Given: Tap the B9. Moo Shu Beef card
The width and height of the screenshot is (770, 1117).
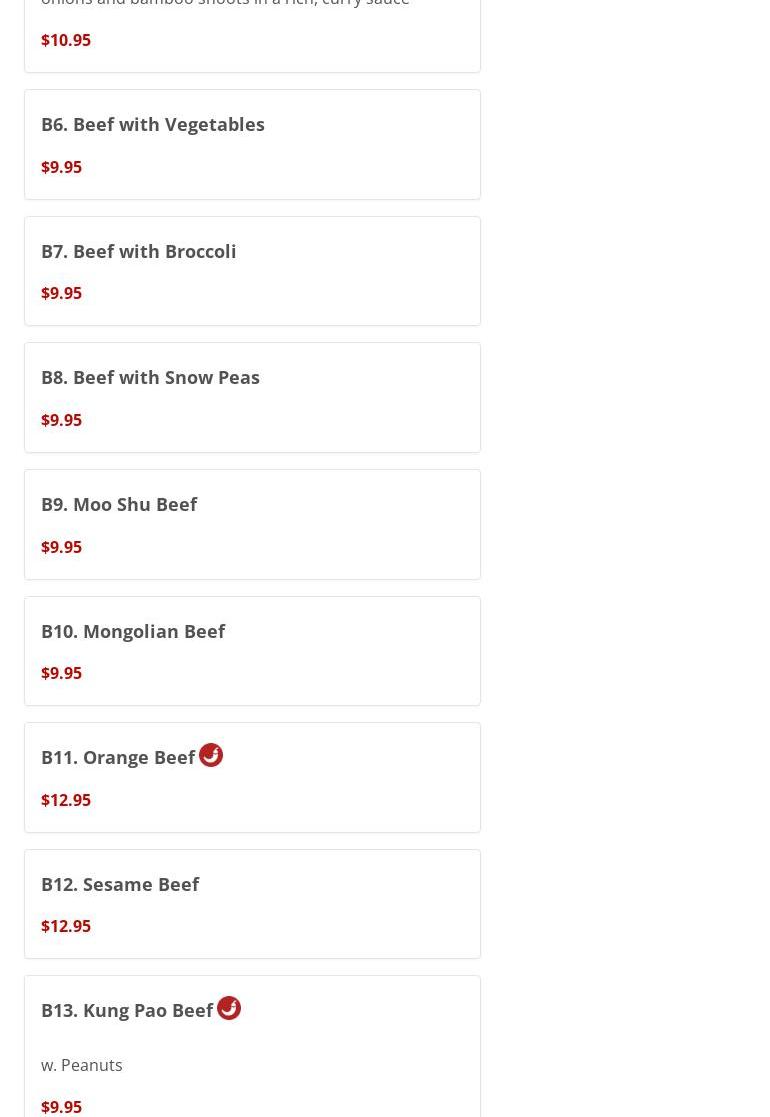Looking at the screenshot, I should [252, 524].
